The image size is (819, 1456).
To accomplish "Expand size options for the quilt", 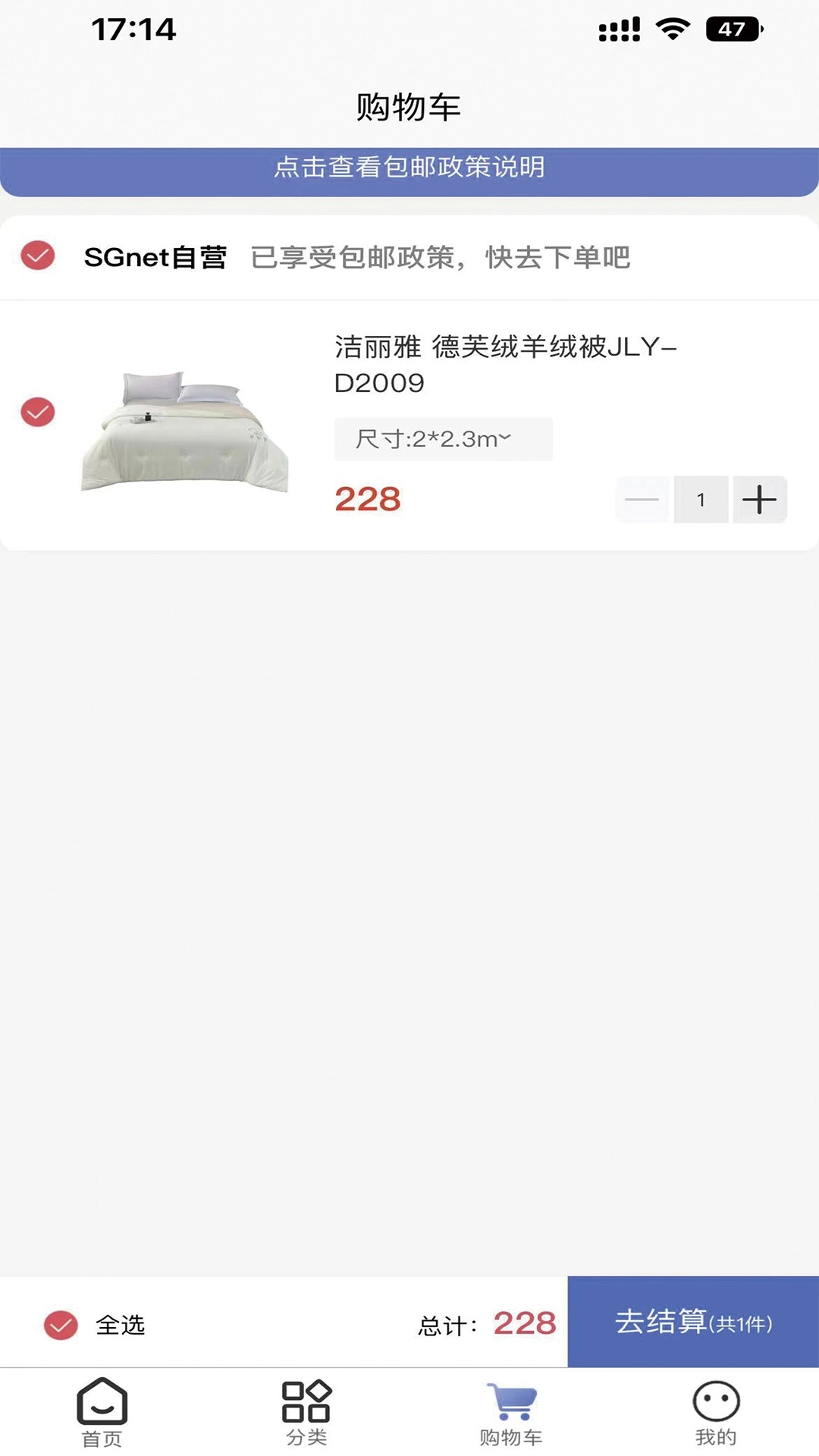I will [x=442, y=438].
